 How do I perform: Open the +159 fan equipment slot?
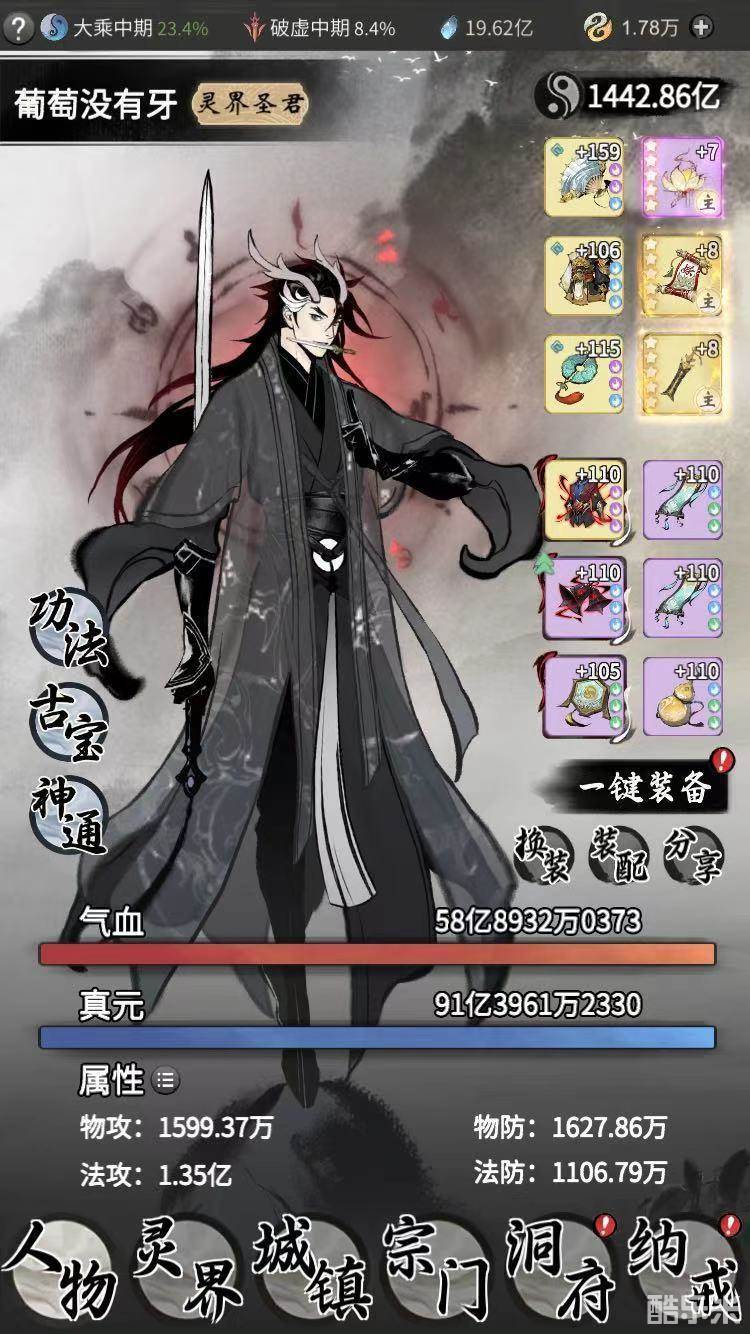click(584, 177)
